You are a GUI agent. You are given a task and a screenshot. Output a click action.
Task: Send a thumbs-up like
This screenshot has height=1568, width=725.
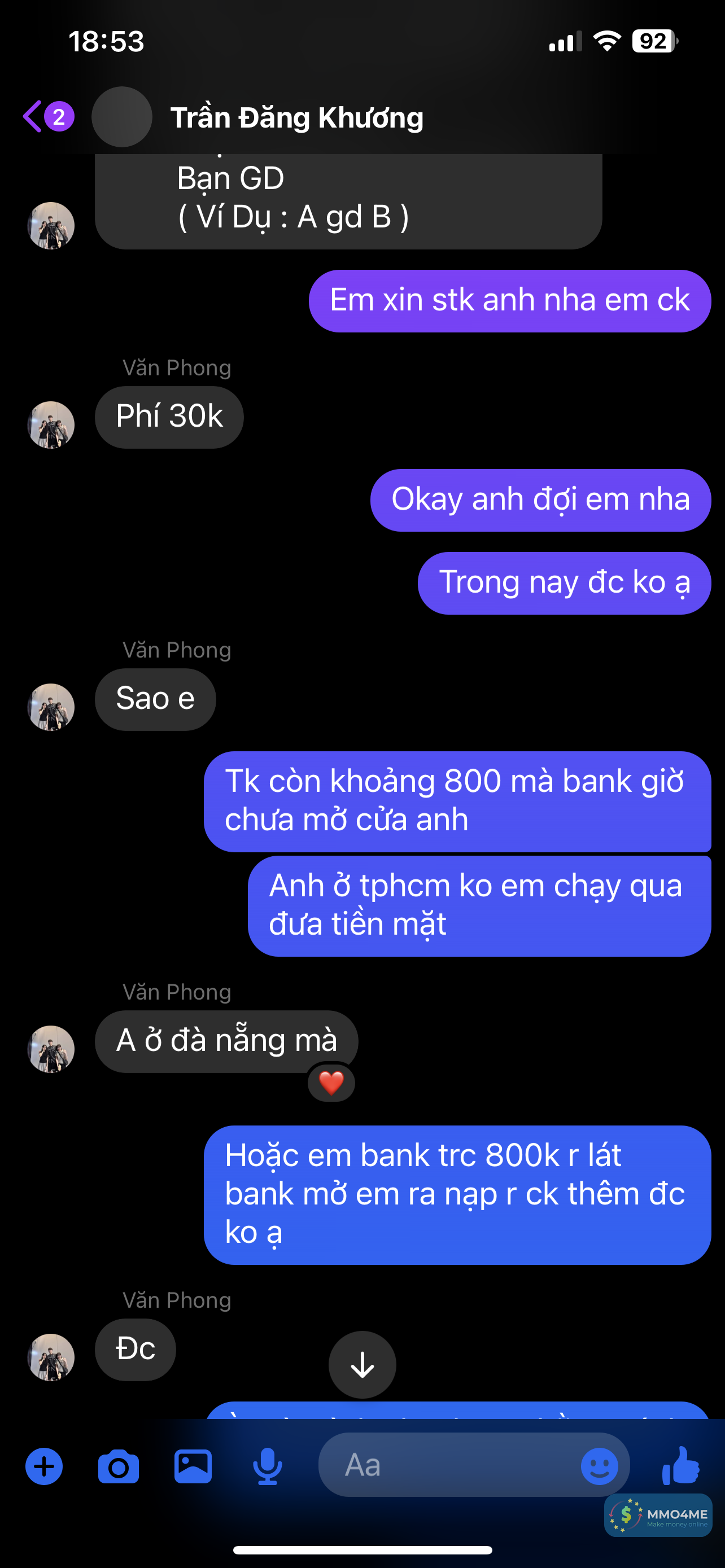click(680, 1465)
